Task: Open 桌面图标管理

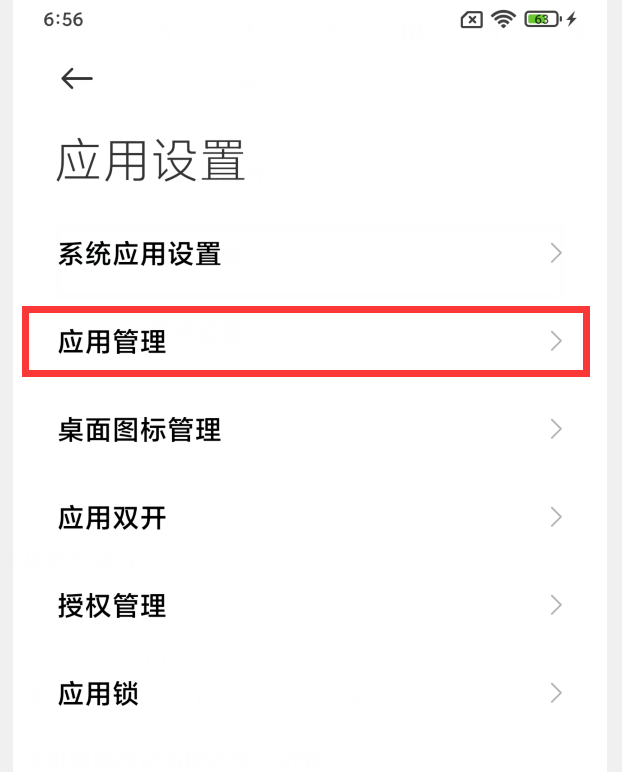Action: pyautogui.click(x=140, y=430)
